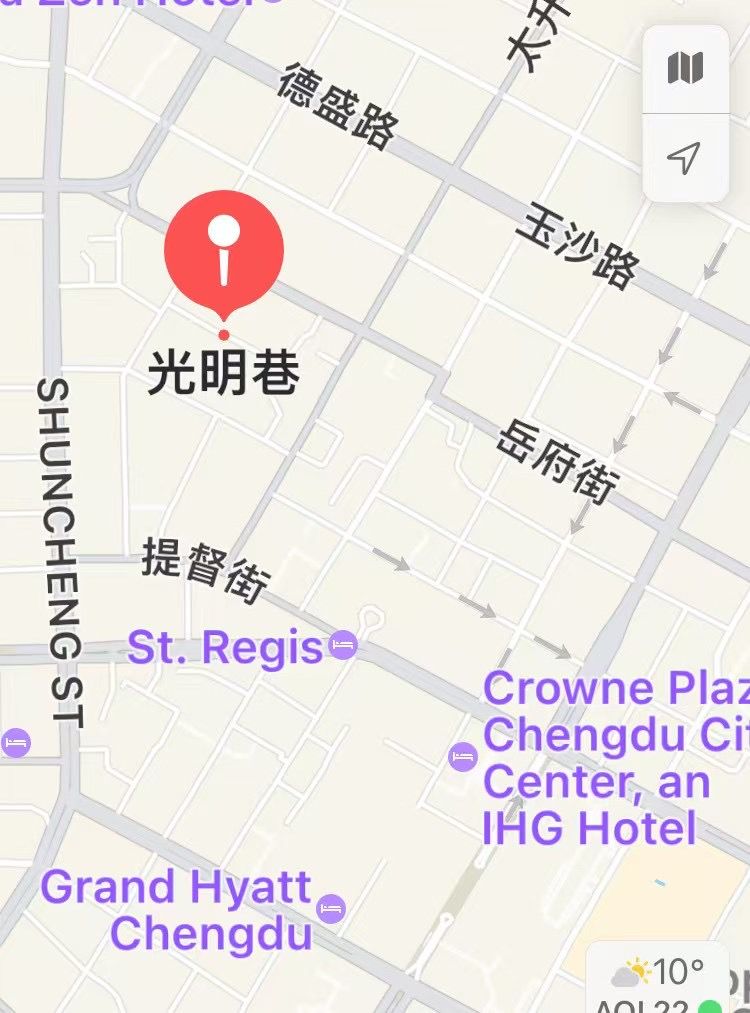Viewport: 750px width, 1013px height.
Task: Open the St. Regis hotel marker
Action: pyautogui.click(x=342, y=646)
